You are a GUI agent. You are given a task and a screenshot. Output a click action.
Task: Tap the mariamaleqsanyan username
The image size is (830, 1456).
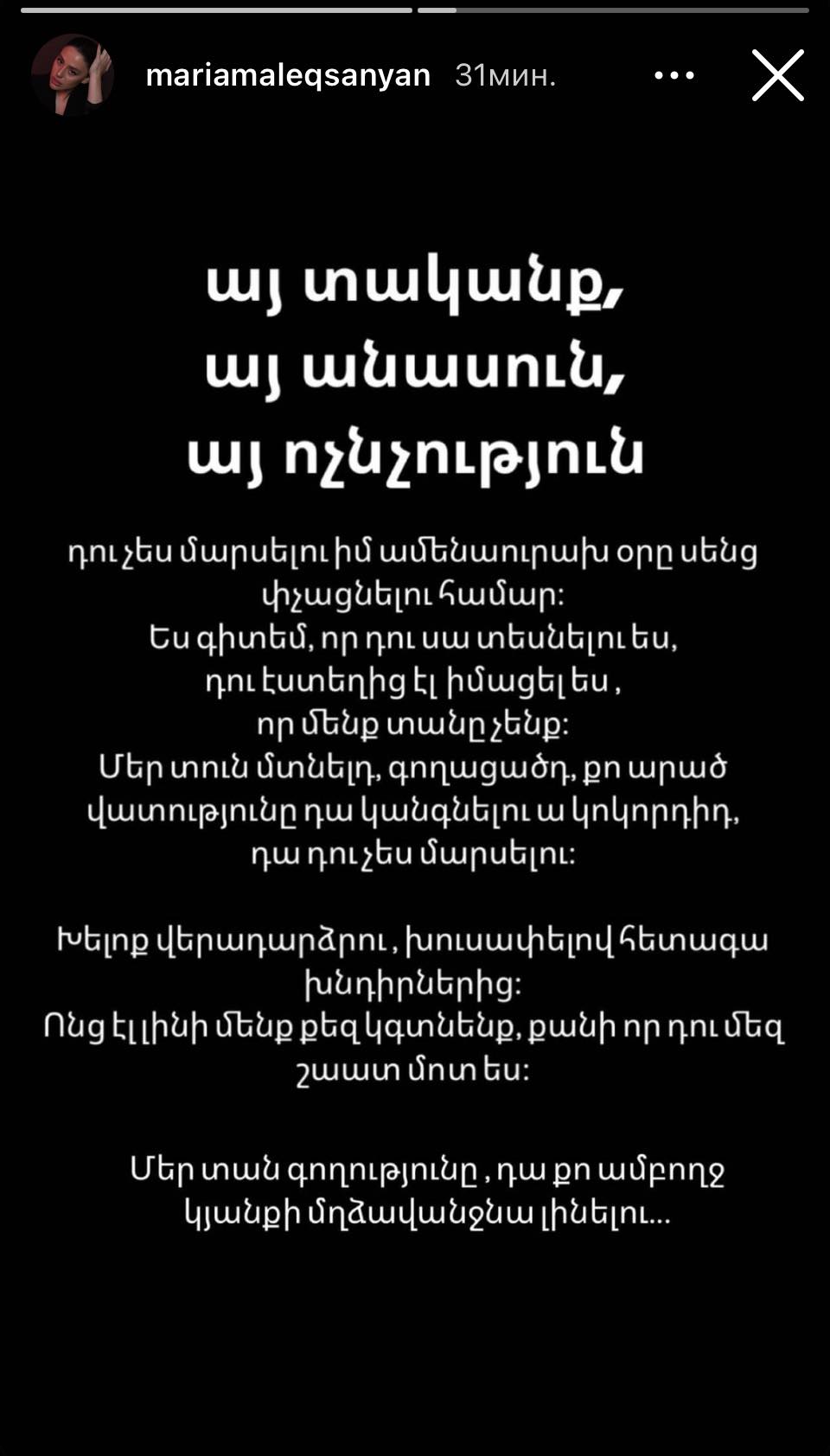[x=288, y=76]
